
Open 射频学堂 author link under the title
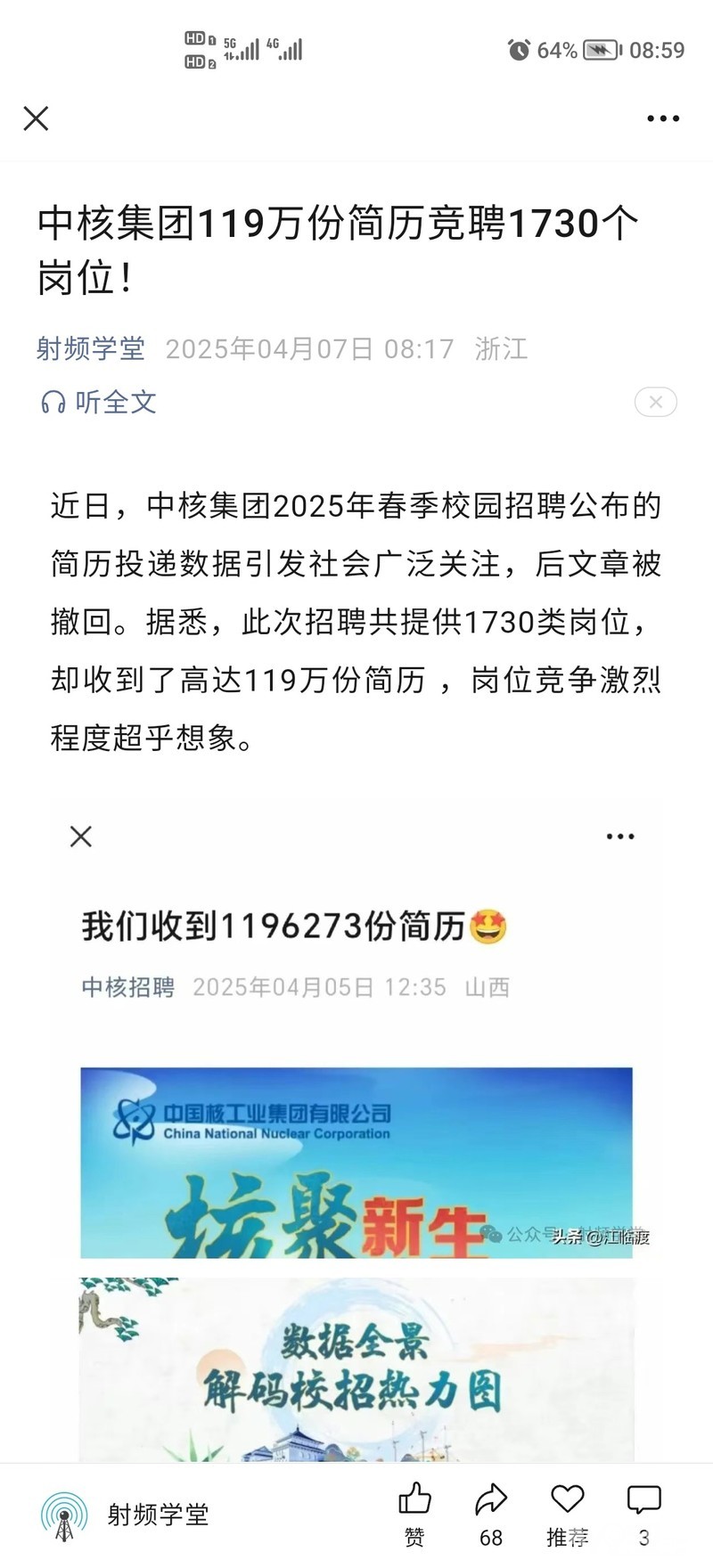point(90,348)
